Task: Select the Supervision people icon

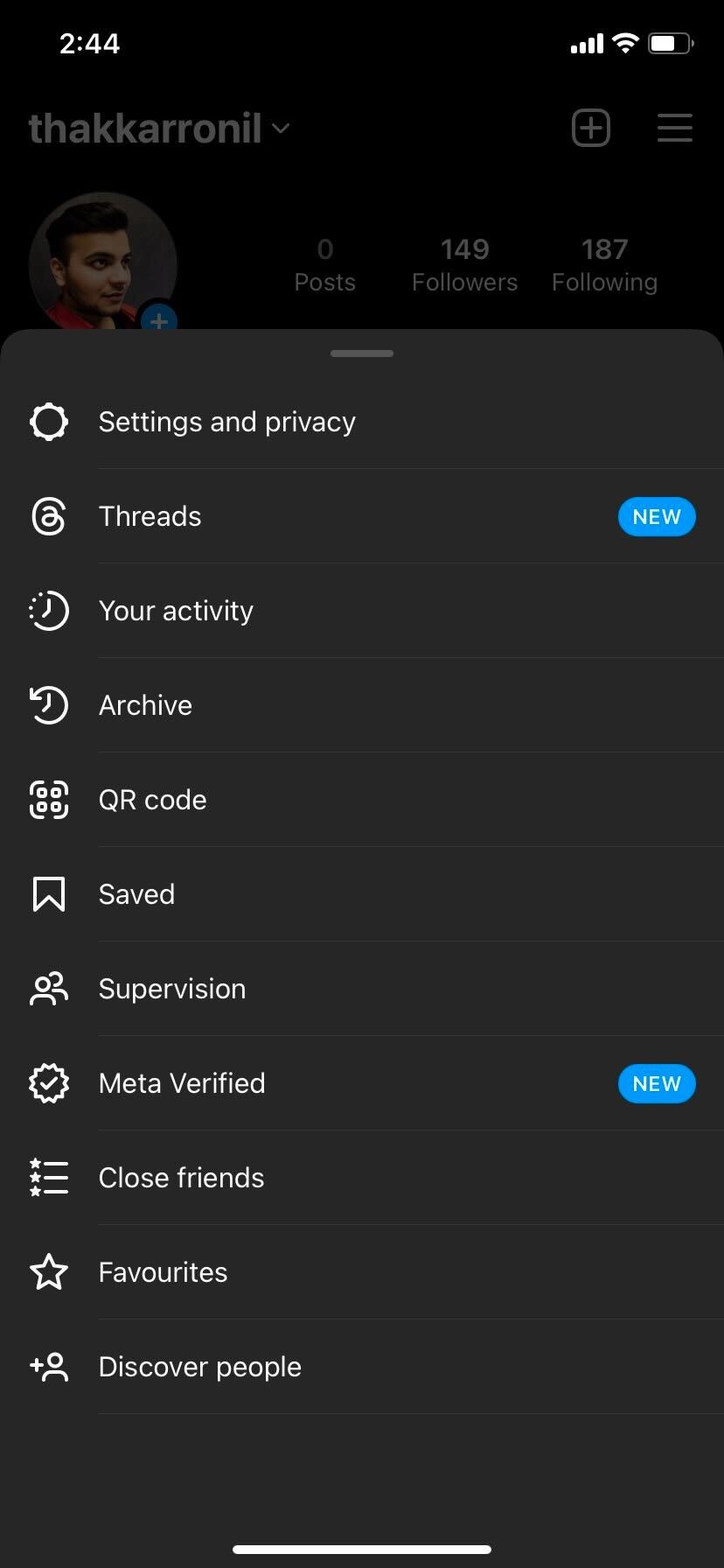Action: pyautogui.click(x=49, y=988)
